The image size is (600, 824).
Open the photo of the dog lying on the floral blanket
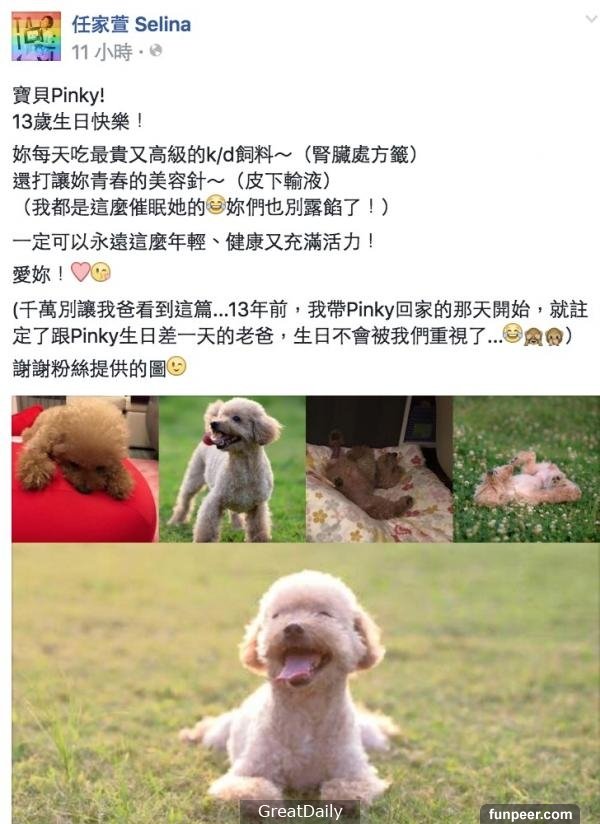(379, 468)
